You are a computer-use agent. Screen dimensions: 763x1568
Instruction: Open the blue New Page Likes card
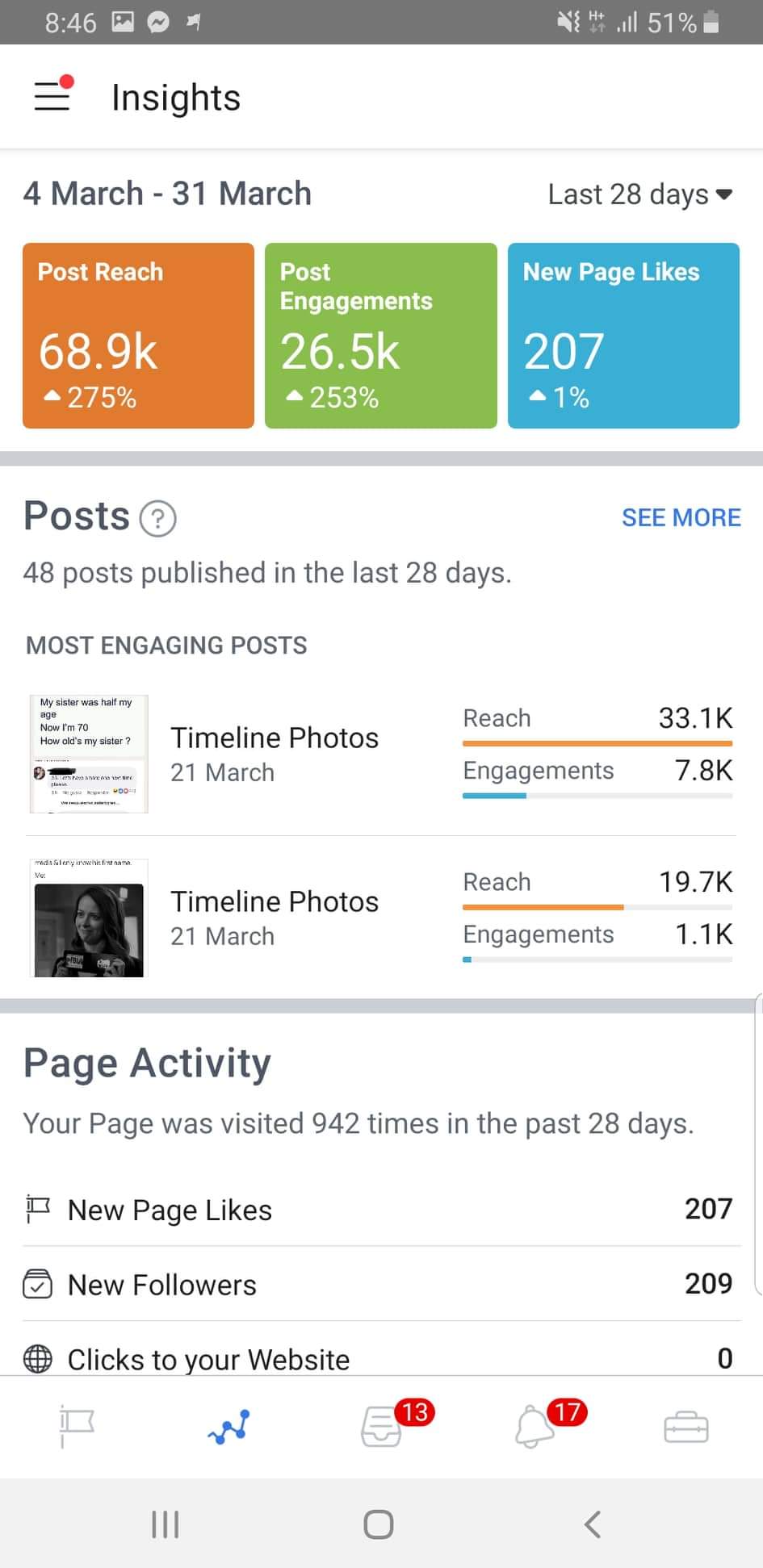click(x=623, y=335)
